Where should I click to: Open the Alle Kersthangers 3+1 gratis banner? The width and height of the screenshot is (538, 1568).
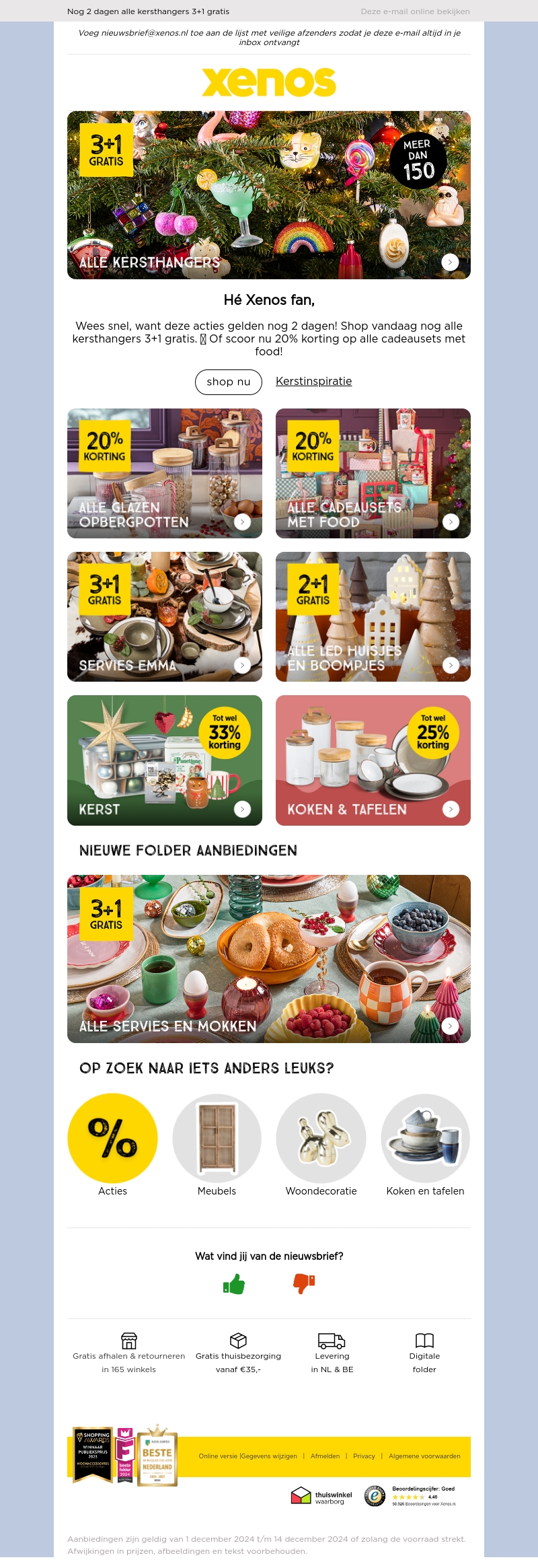[x=269, y=195]
